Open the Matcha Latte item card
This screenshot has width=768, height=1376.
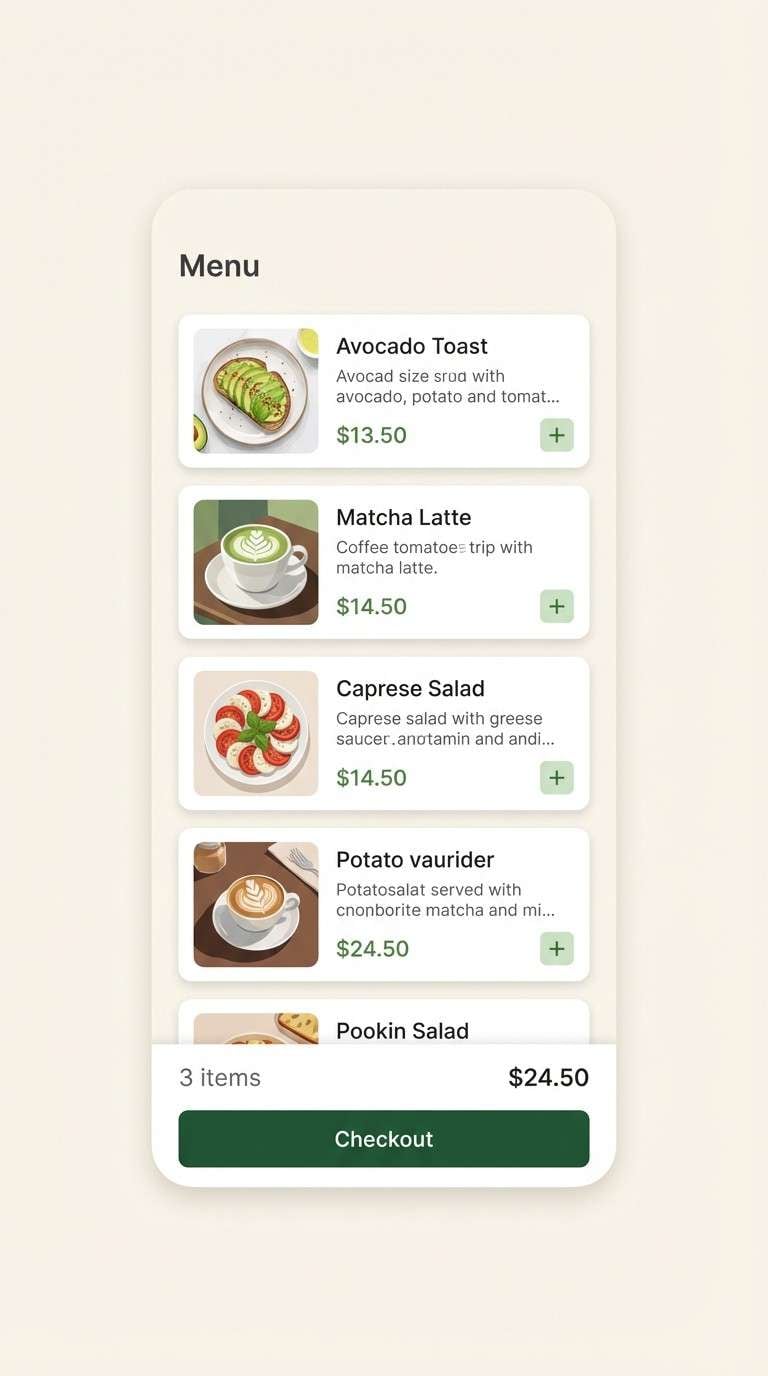pyautogui.click(x=383, y=561)
